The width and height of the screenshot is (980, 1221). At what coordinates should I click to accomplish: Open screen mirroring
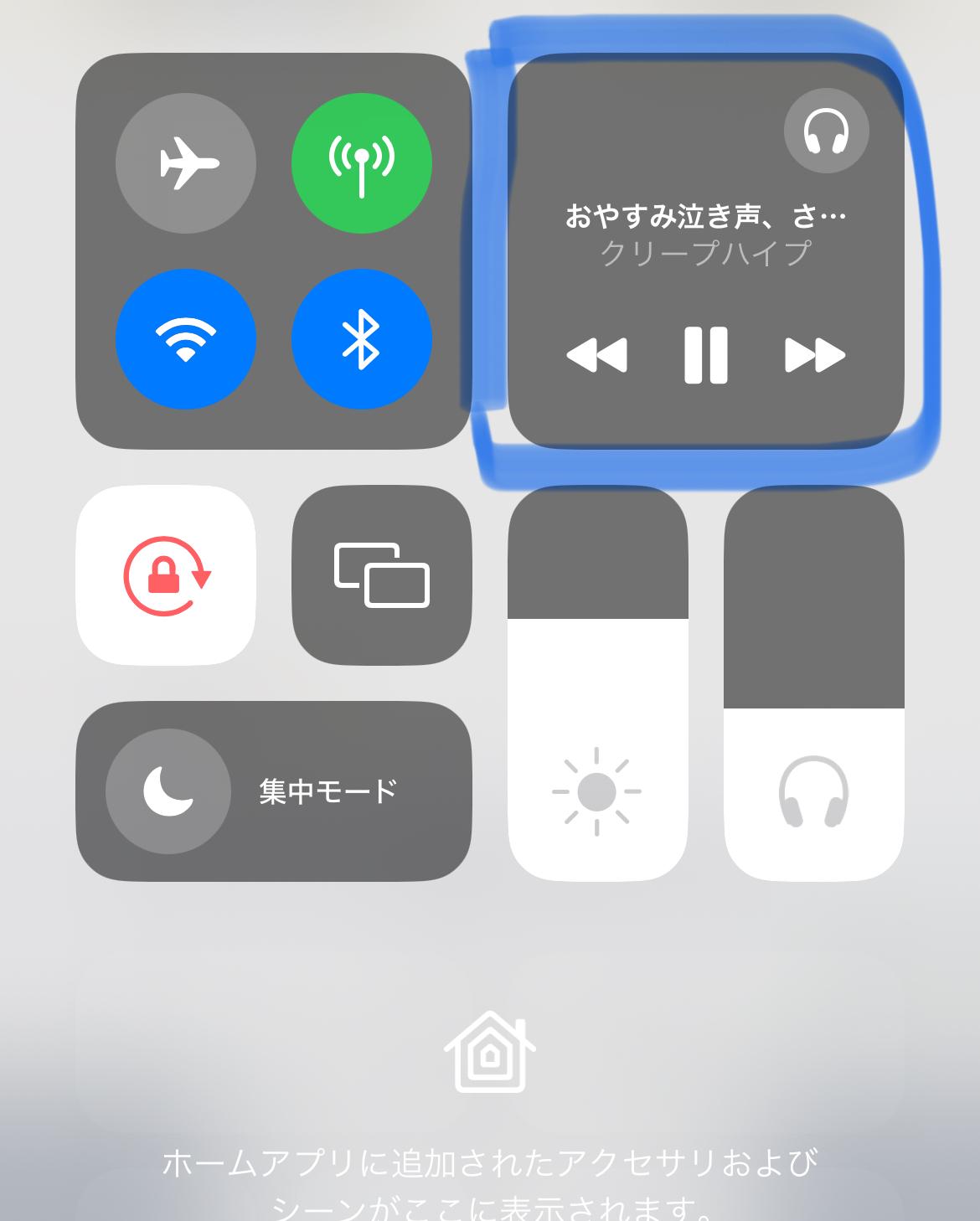[x=382, y=575]
